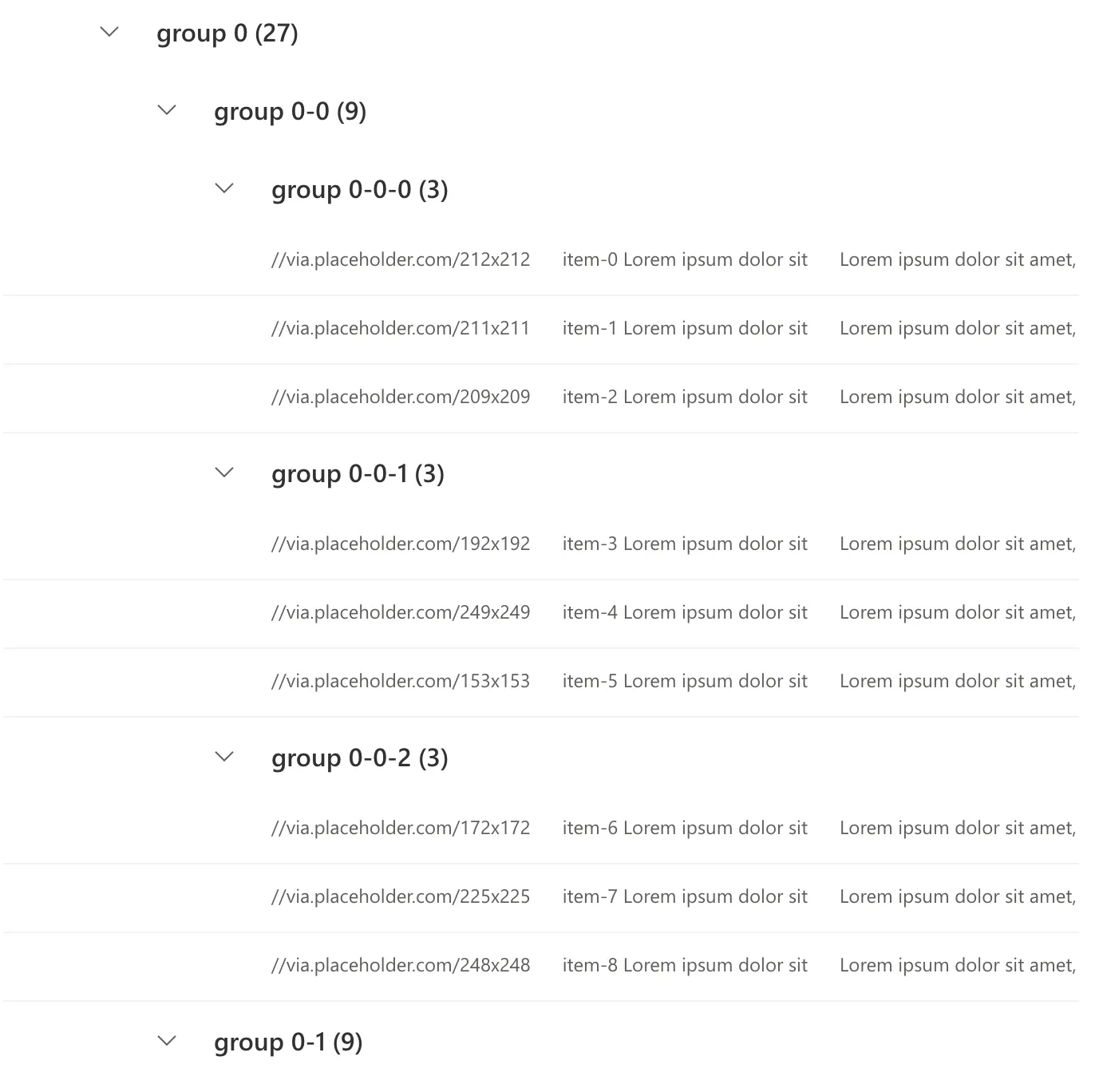Select the item-7 row
The image size is (1103, 1092).
click(x=684, y=897)
